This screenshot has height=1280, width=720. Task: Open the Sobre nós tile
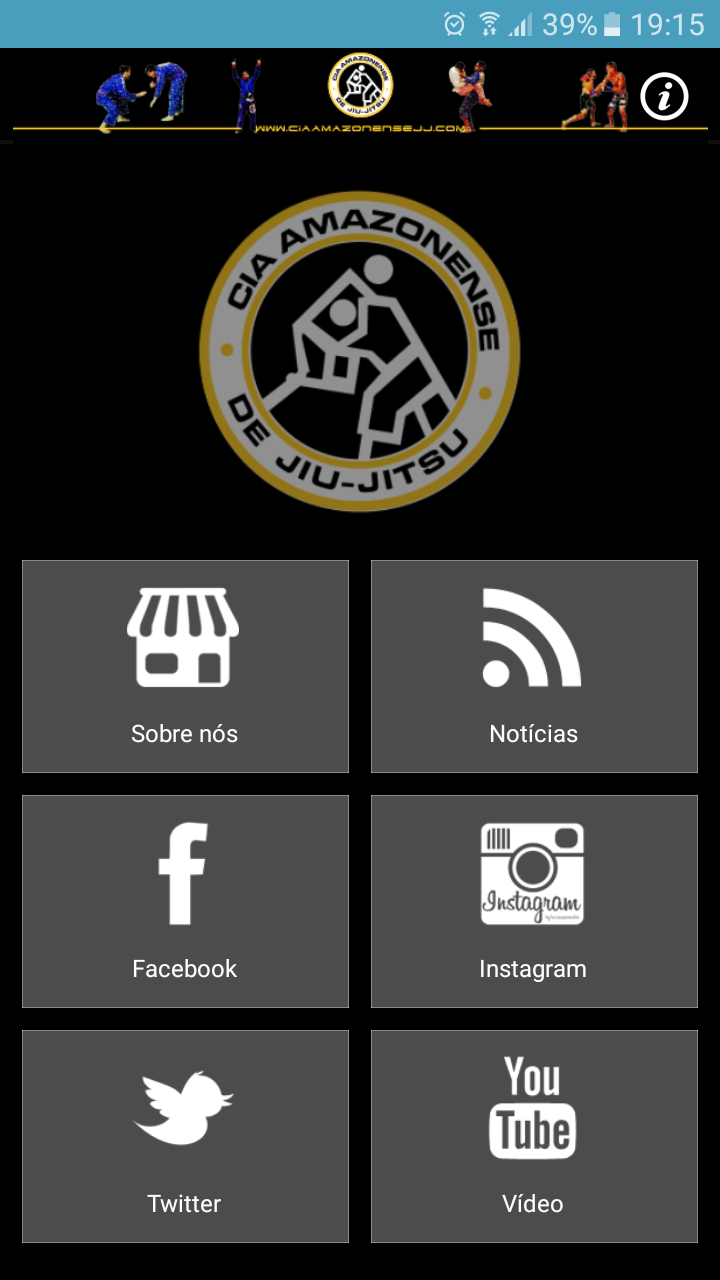(185, 666)
